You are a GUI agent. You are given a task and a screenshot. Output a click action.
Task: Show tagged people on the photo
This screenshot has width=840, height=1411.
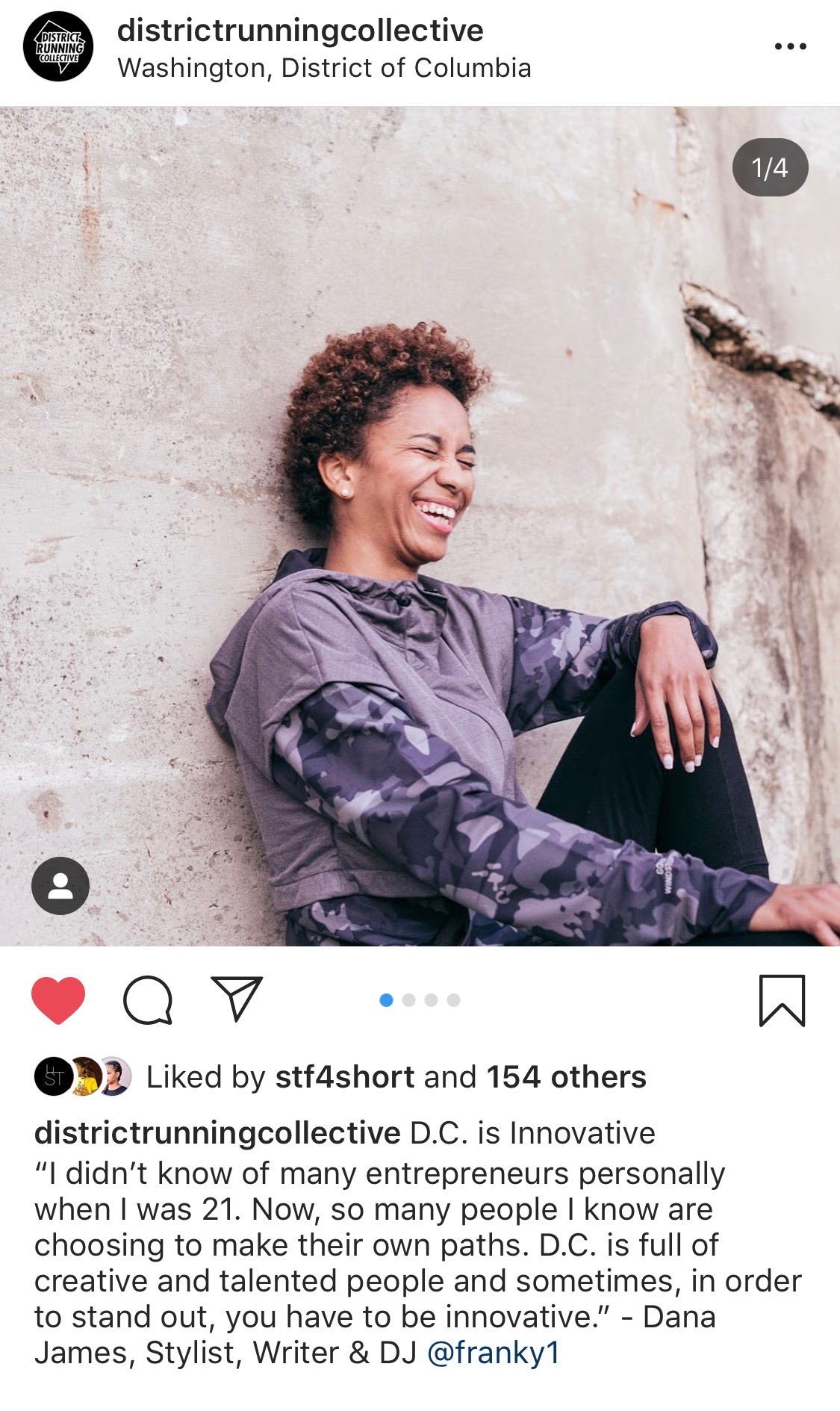pyautogui.click(x=60, y=886)
